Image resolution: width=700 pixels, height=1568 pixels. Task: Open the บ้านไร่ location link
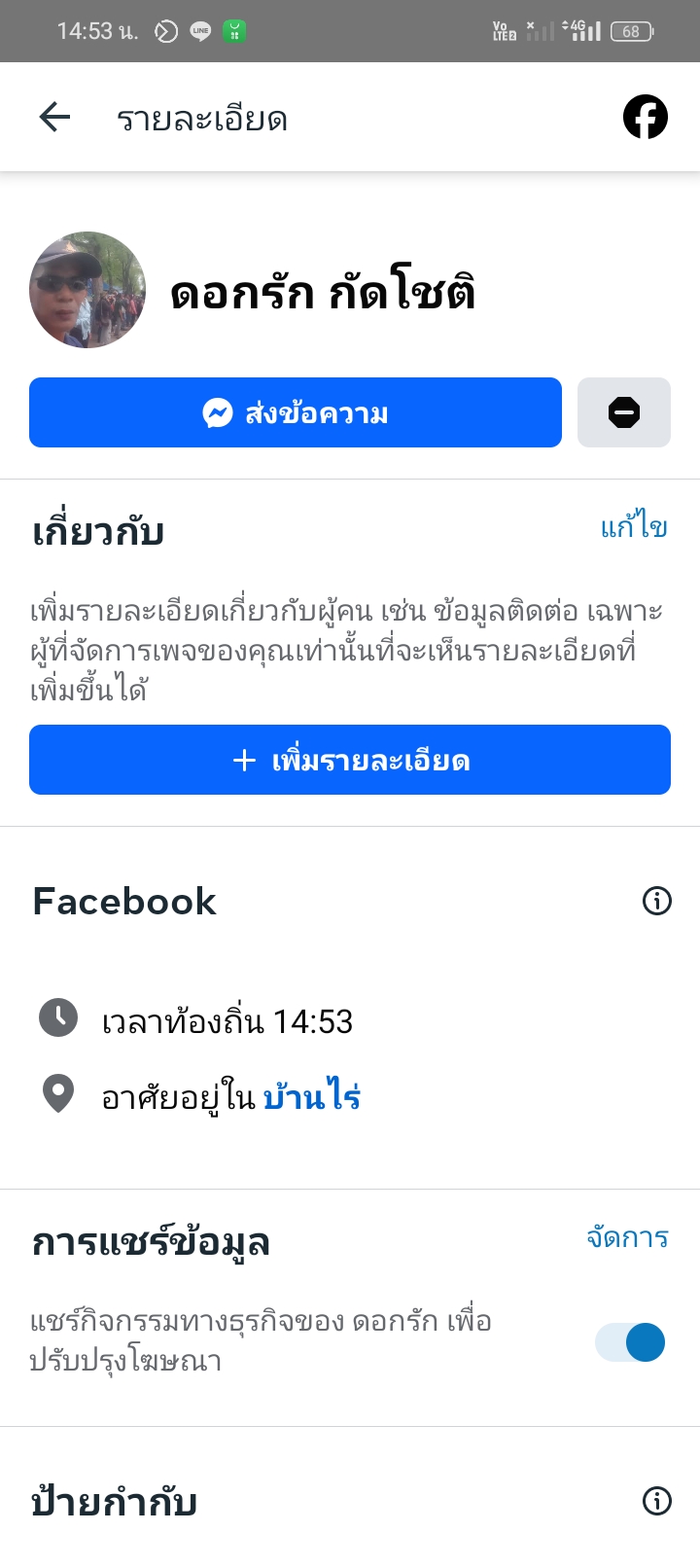(312, 1097)
